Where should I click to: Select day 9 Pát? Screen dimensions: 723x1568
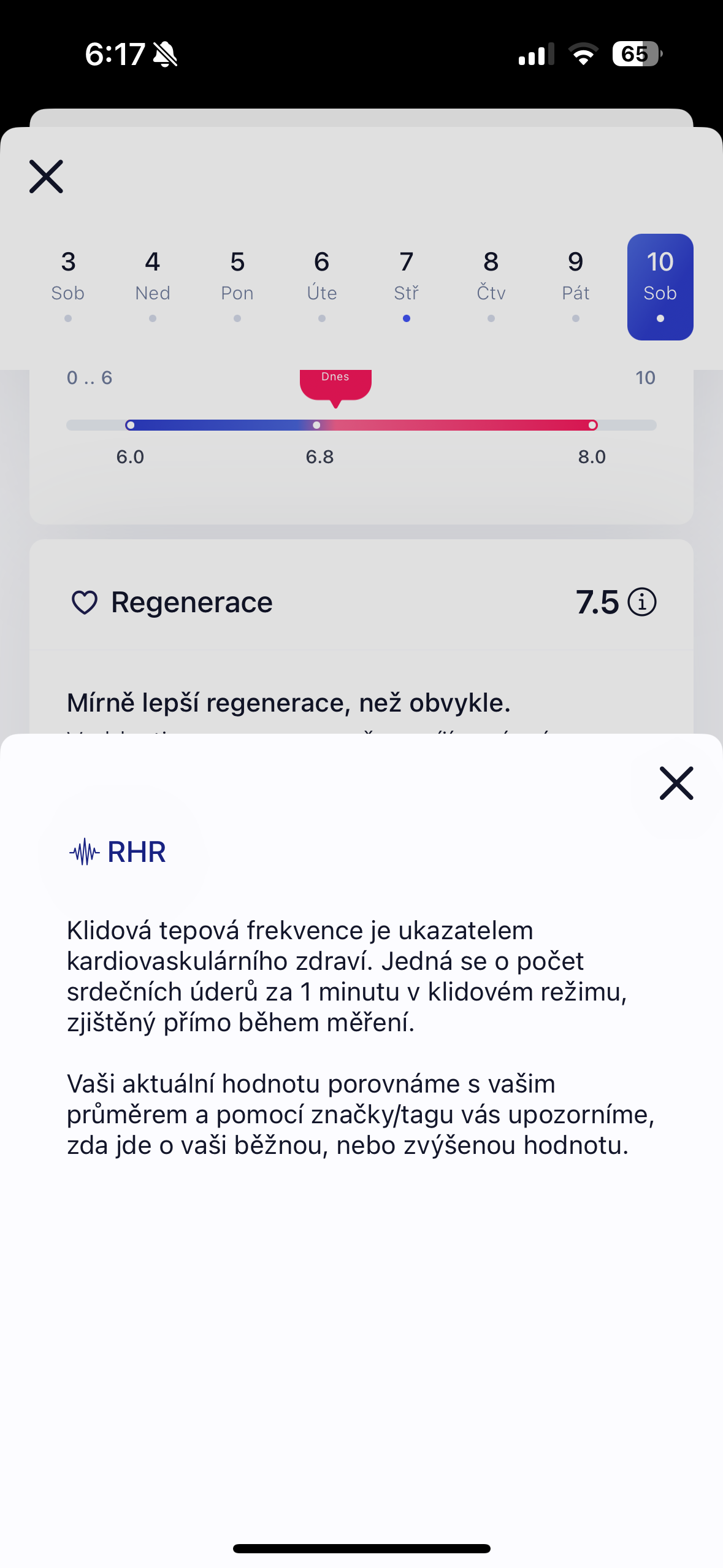click(576, 285)
